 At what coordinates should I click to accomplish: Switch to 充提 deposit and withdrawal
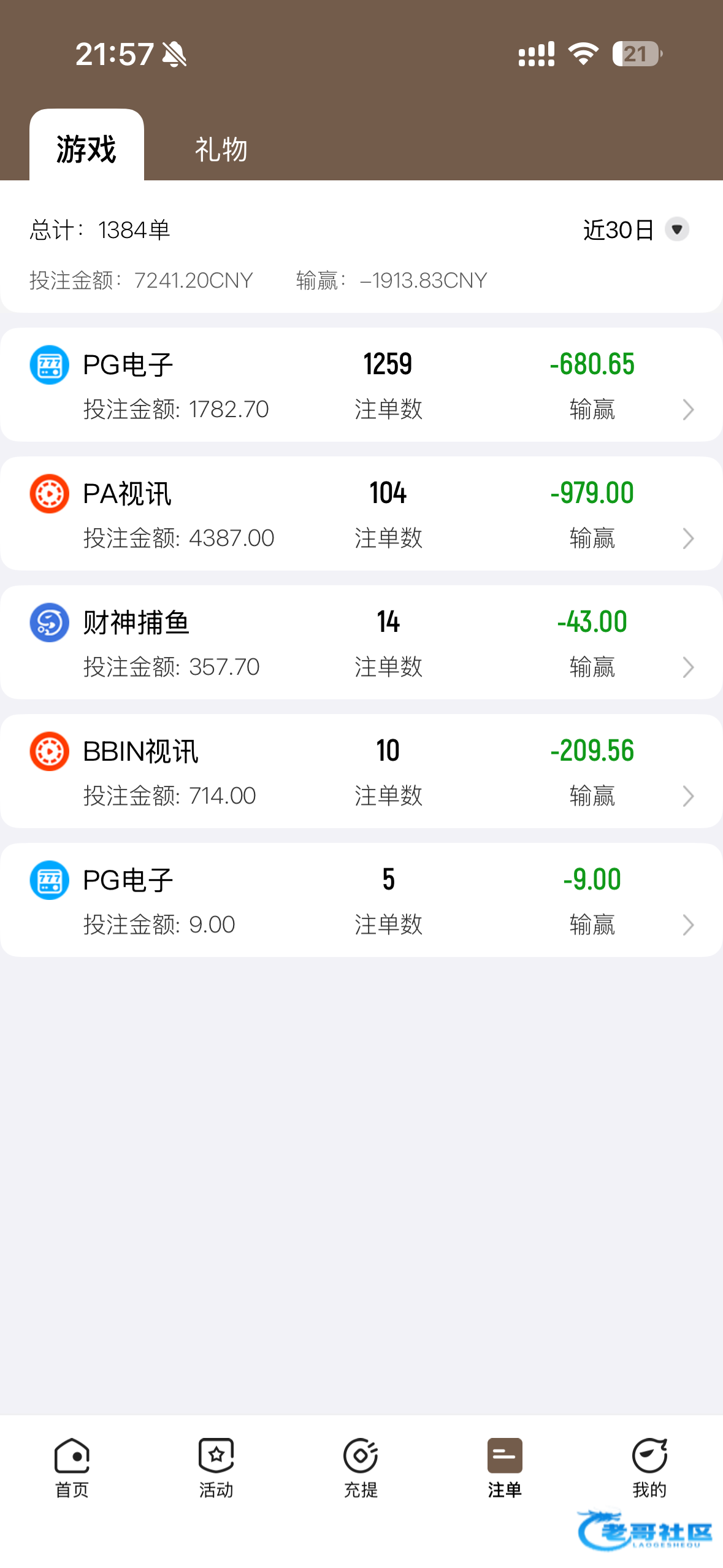click(x=361, y=1467)
